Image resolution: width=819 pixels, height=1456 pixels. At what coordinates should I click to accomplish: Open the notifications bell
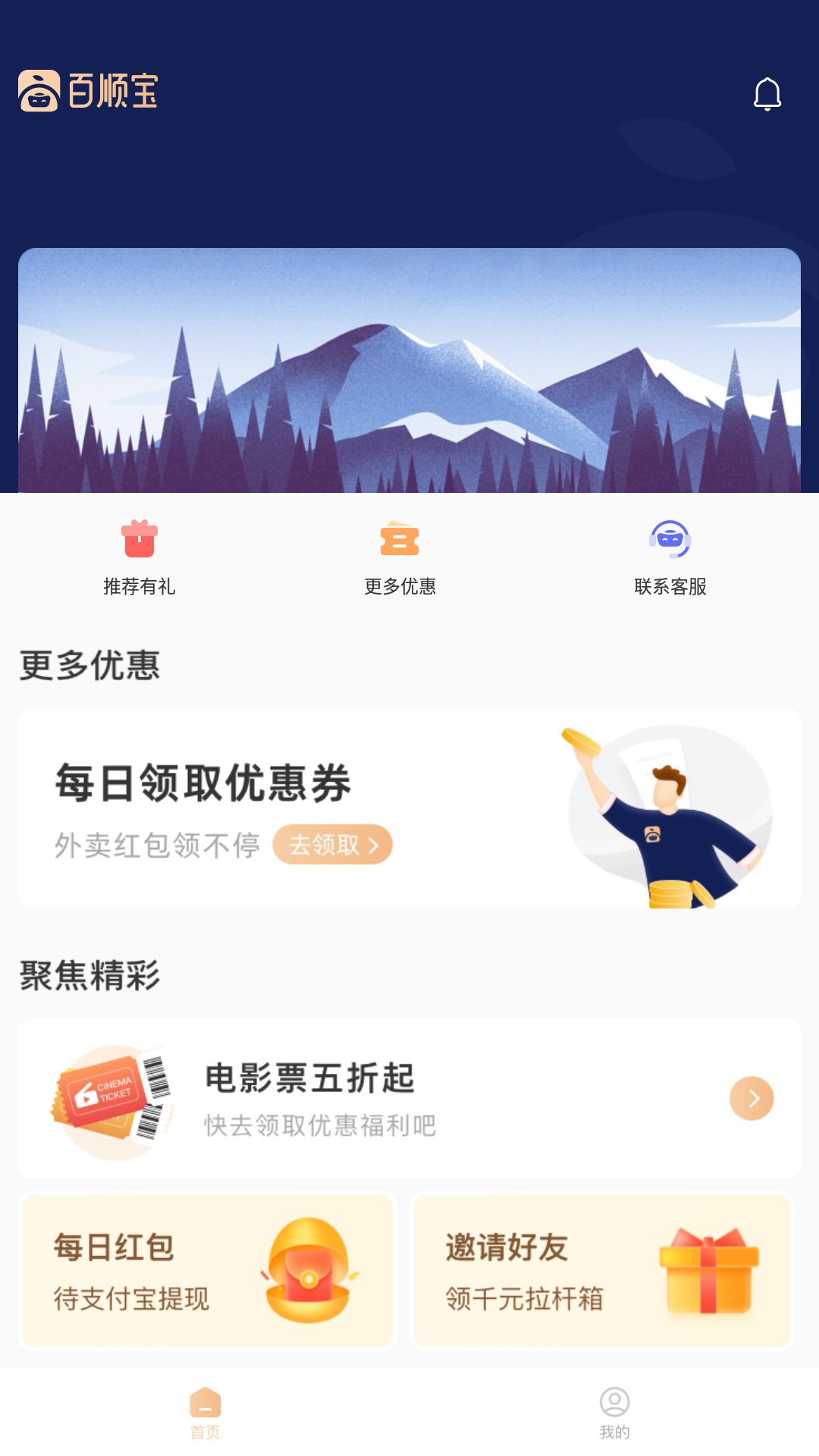point(767,94)
